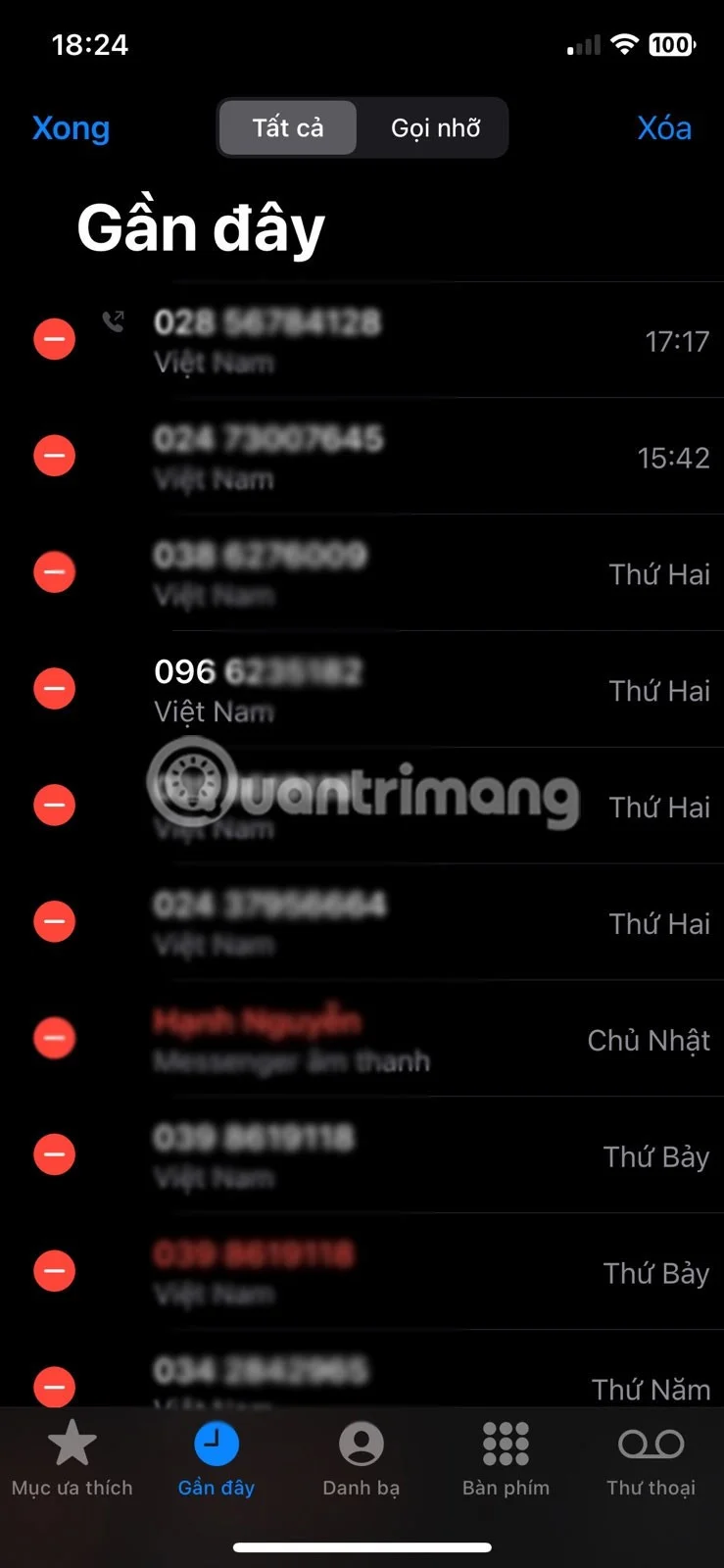Screen dimensions: 724x1568
Task: Tap Xóa to clear call history
Action: [x=664, y=127]
